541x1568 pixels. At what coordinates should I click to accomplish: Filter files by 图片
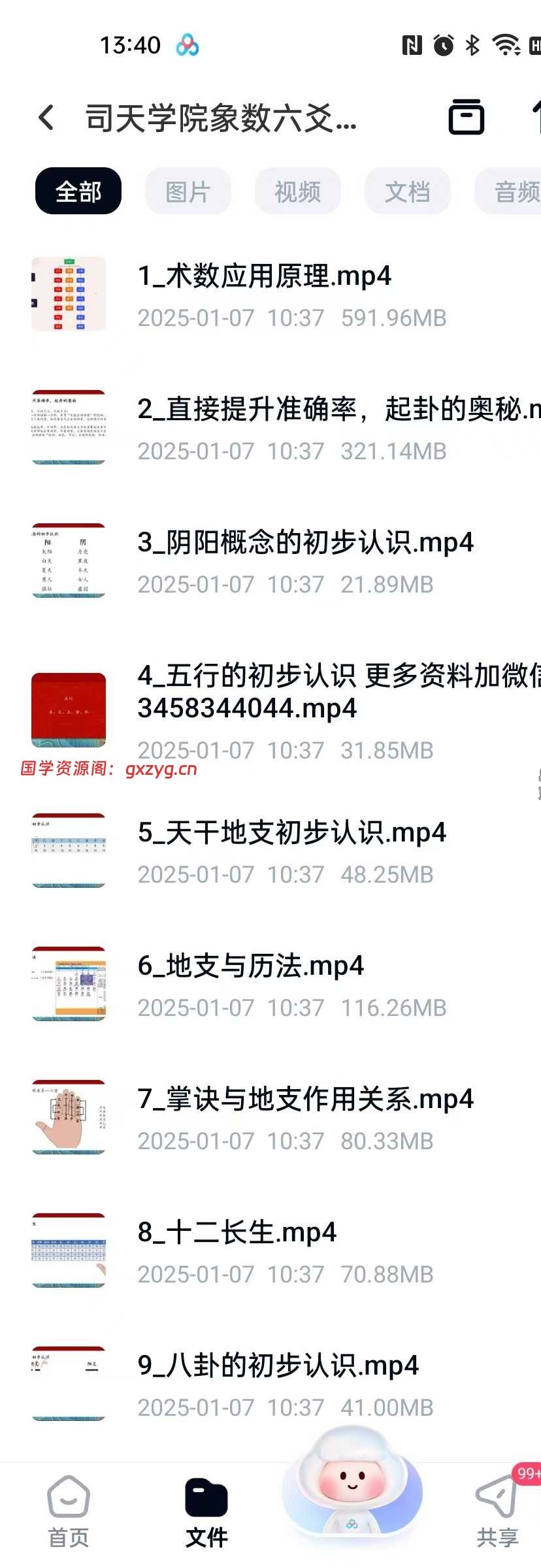[188, 191]
